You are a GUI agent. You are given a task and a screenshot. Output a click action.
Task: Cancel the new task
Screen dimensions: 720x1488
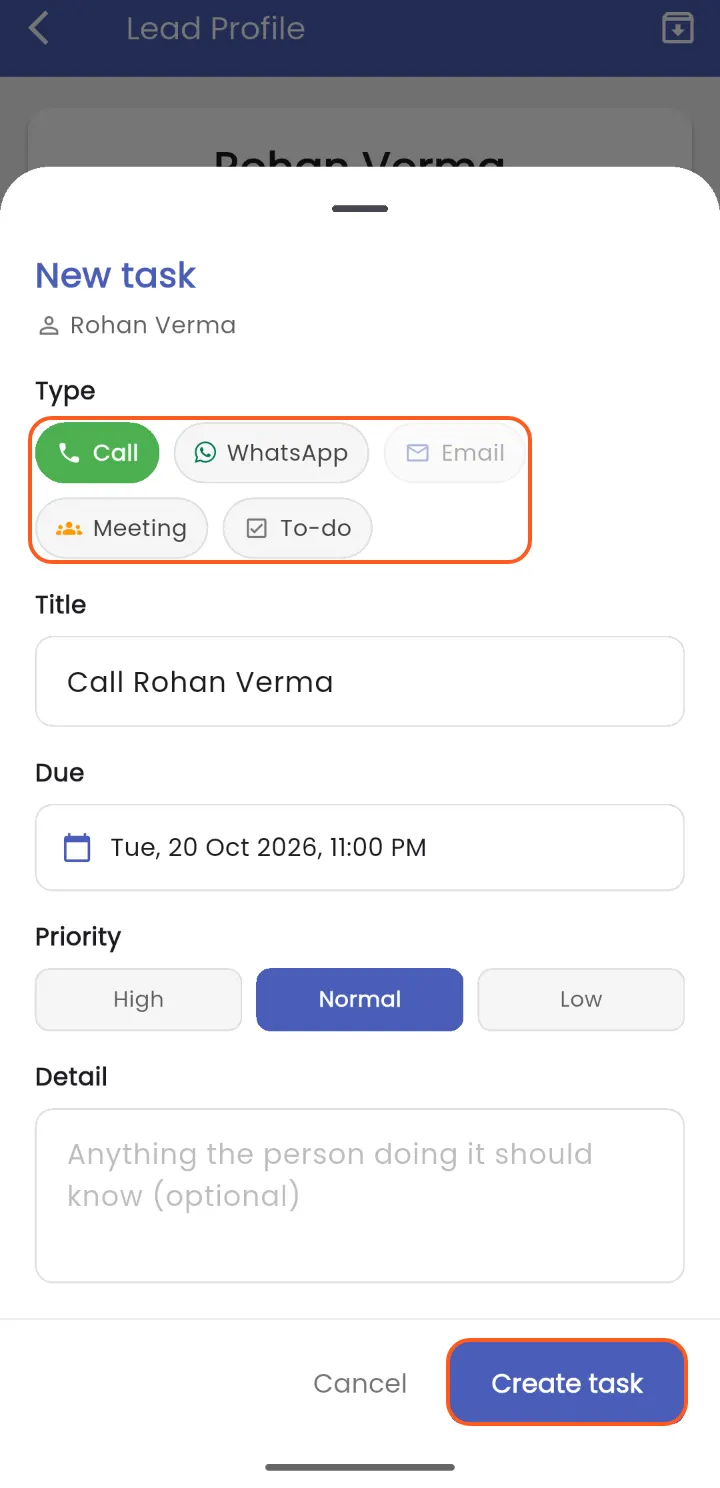click(x=360, y=1383)
